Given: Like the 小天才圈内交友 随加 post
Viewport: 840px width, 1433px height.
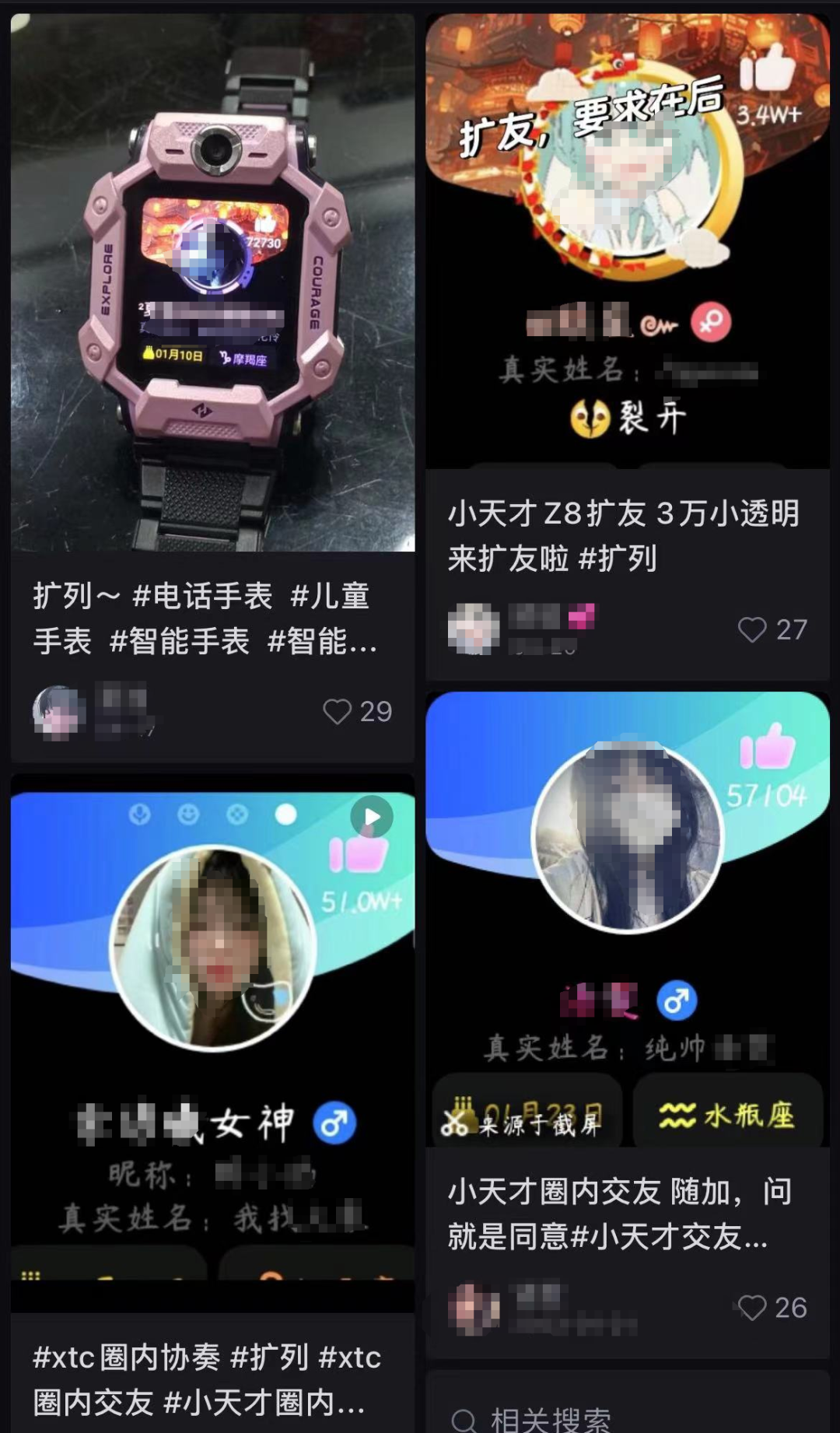Looking at the screenshot, I should tap(752, 1308).
